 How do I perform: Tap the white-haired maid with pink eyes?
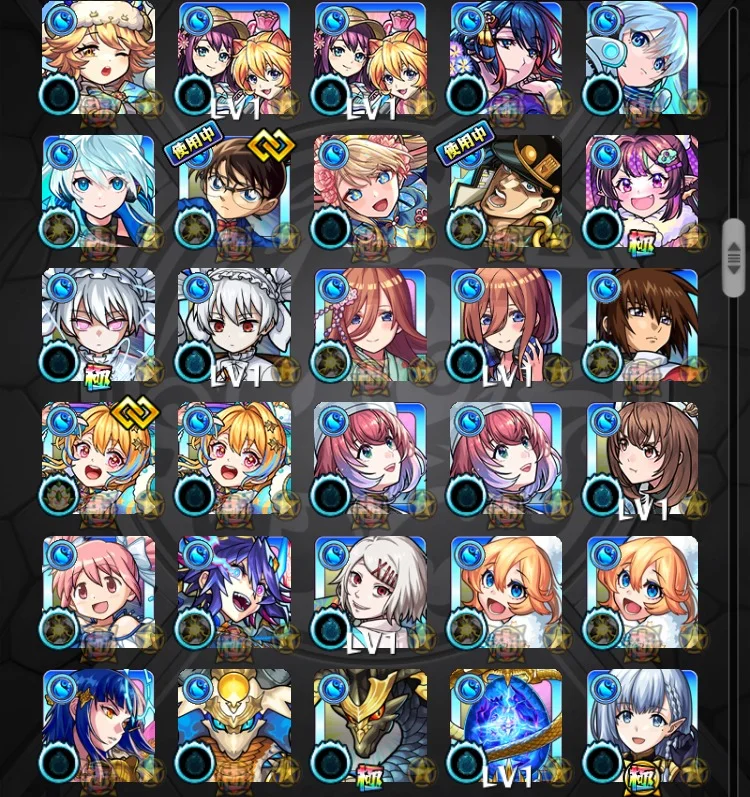tap(98, 325)
